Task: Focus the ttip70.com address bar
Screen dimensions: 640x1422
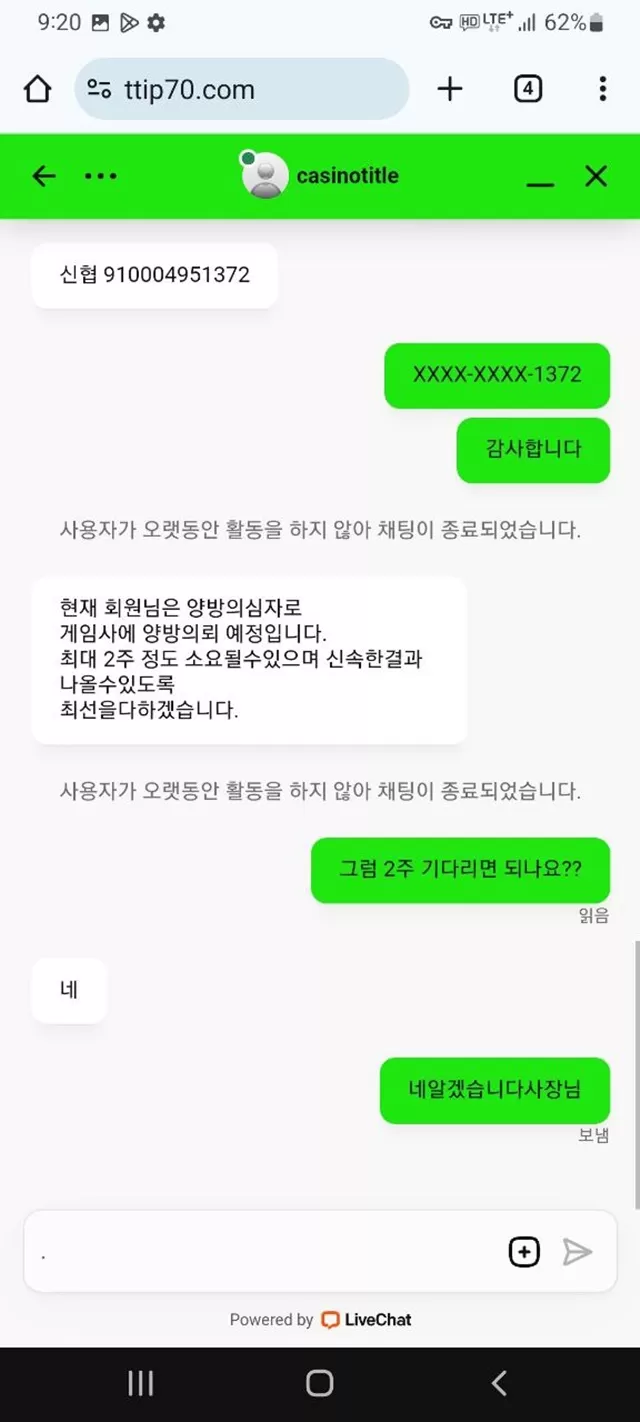Action: (x=242, y=89)
